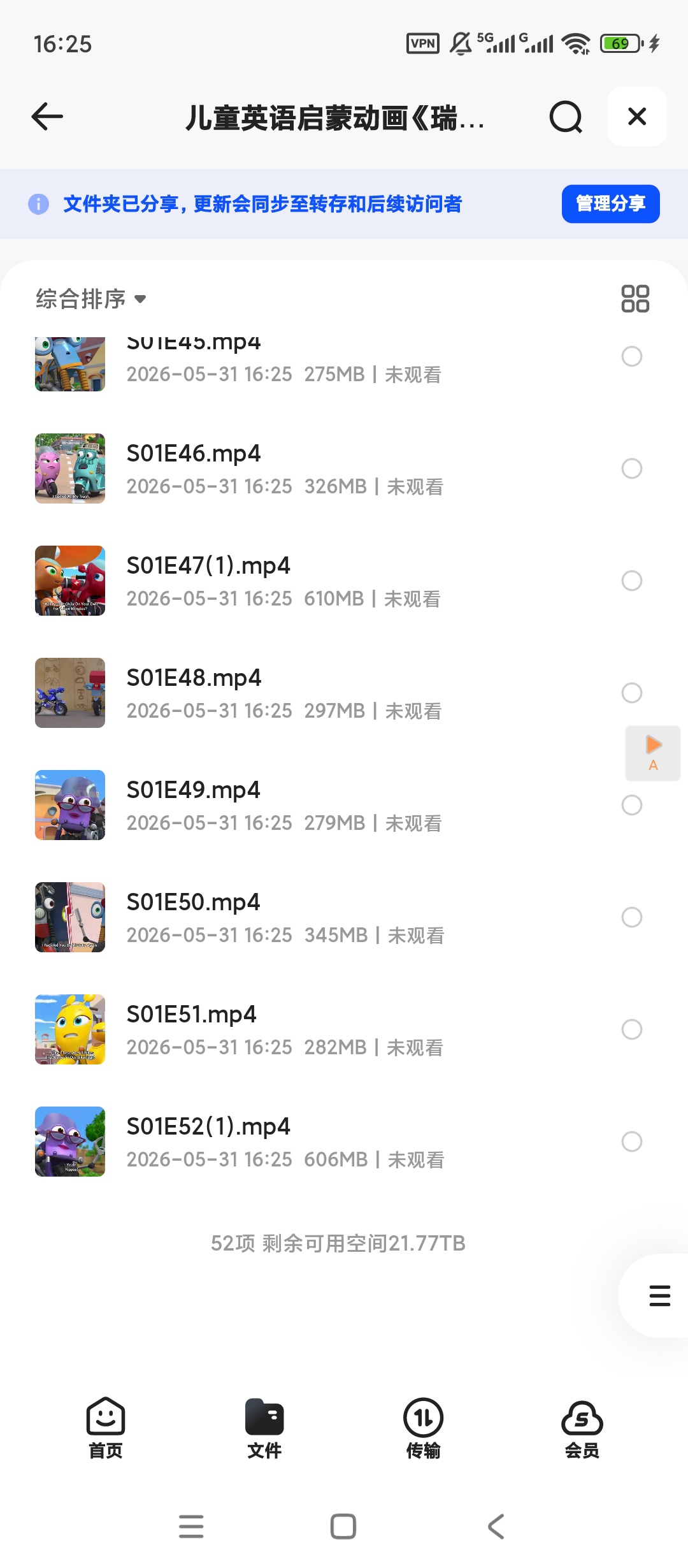Viewport: 688px width, 1568px height.
Task: Select the checkbox for S01E51.mp4
Action: 632,1029
